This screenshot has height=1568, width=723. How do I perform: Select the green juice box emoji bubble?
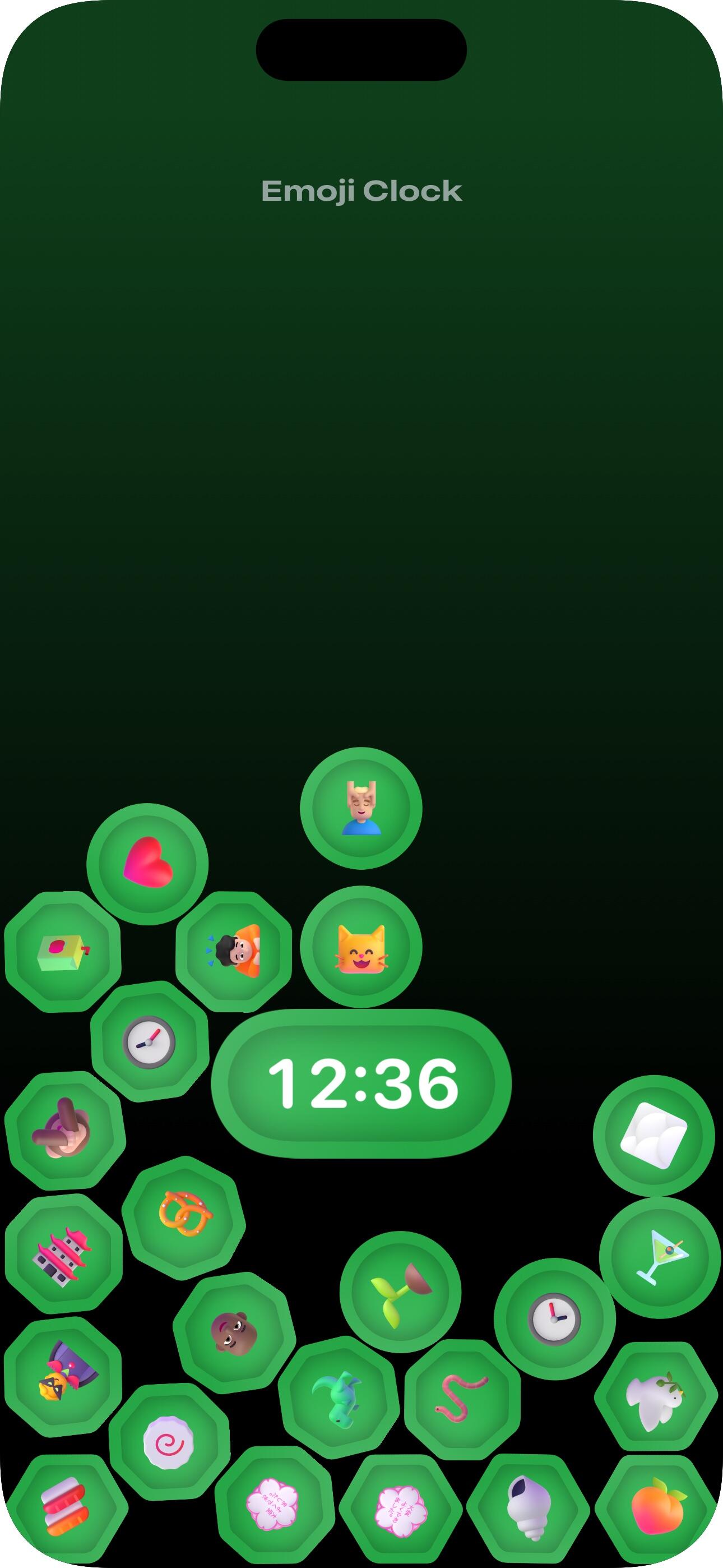coord(63,951)
